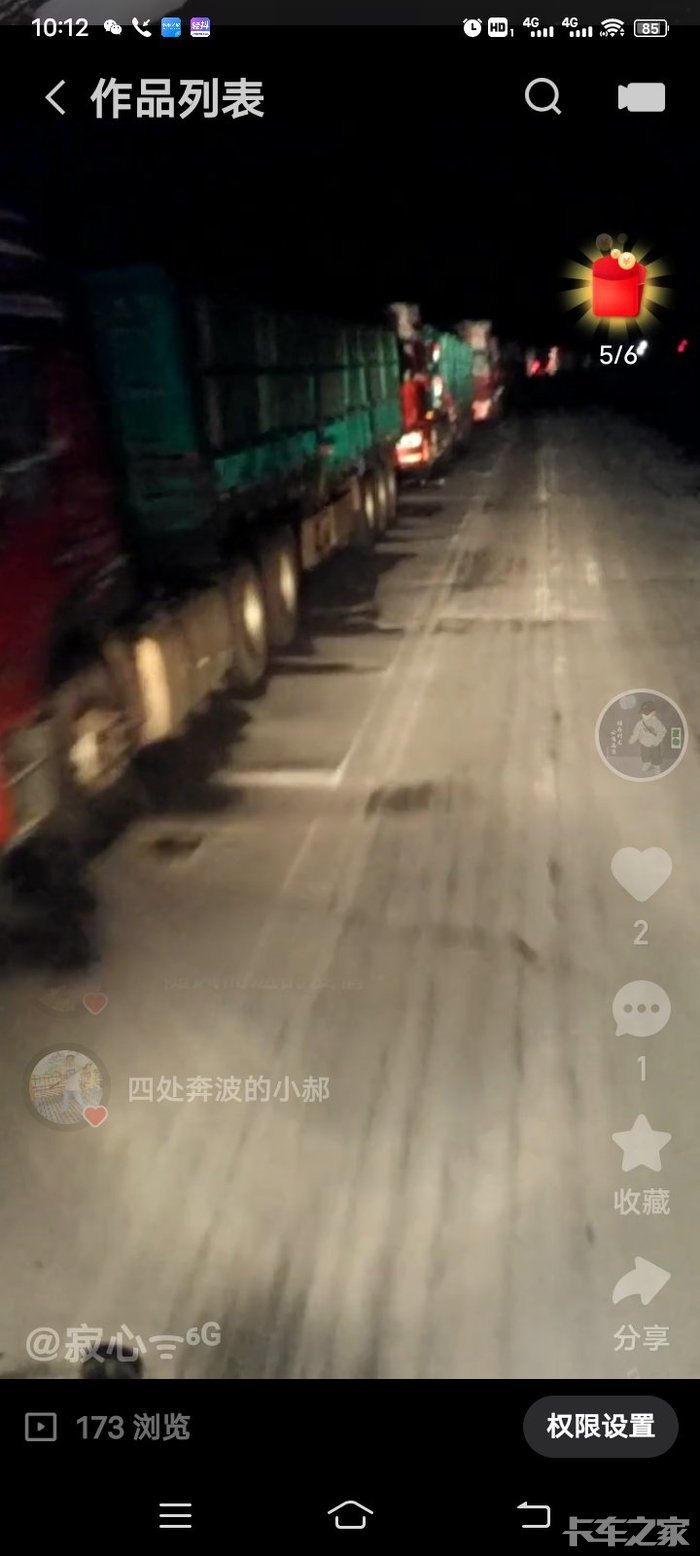Screen dimensions: 700x1556
Task: Open the recent apps menu button
Action: point(175,1515)
